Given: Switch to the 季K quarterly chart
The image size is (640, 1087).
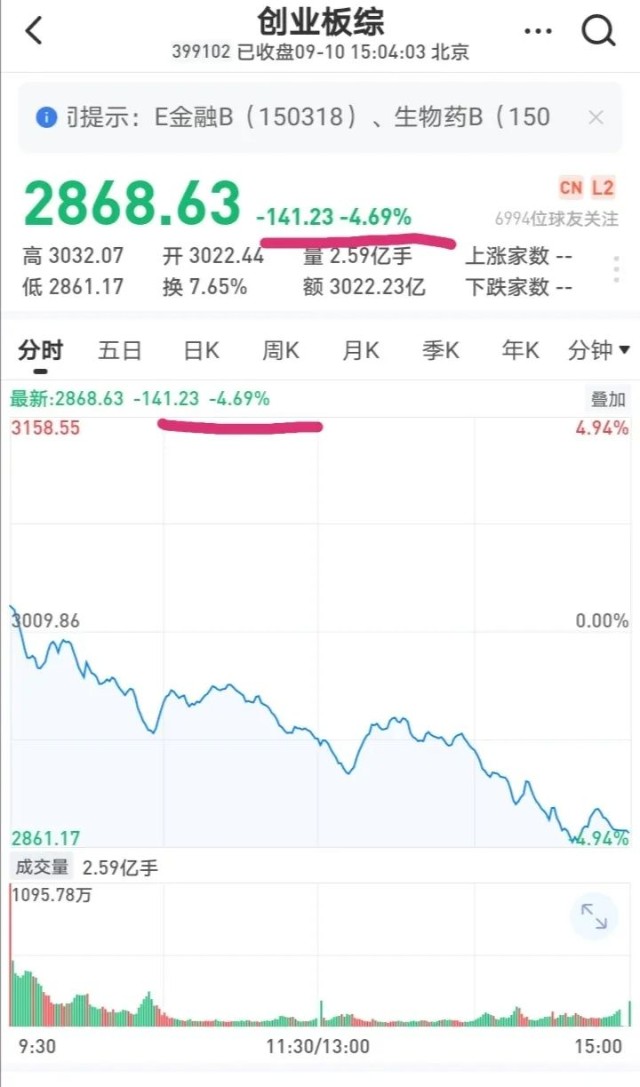Looking at the screenshot, I should point(440,351).
